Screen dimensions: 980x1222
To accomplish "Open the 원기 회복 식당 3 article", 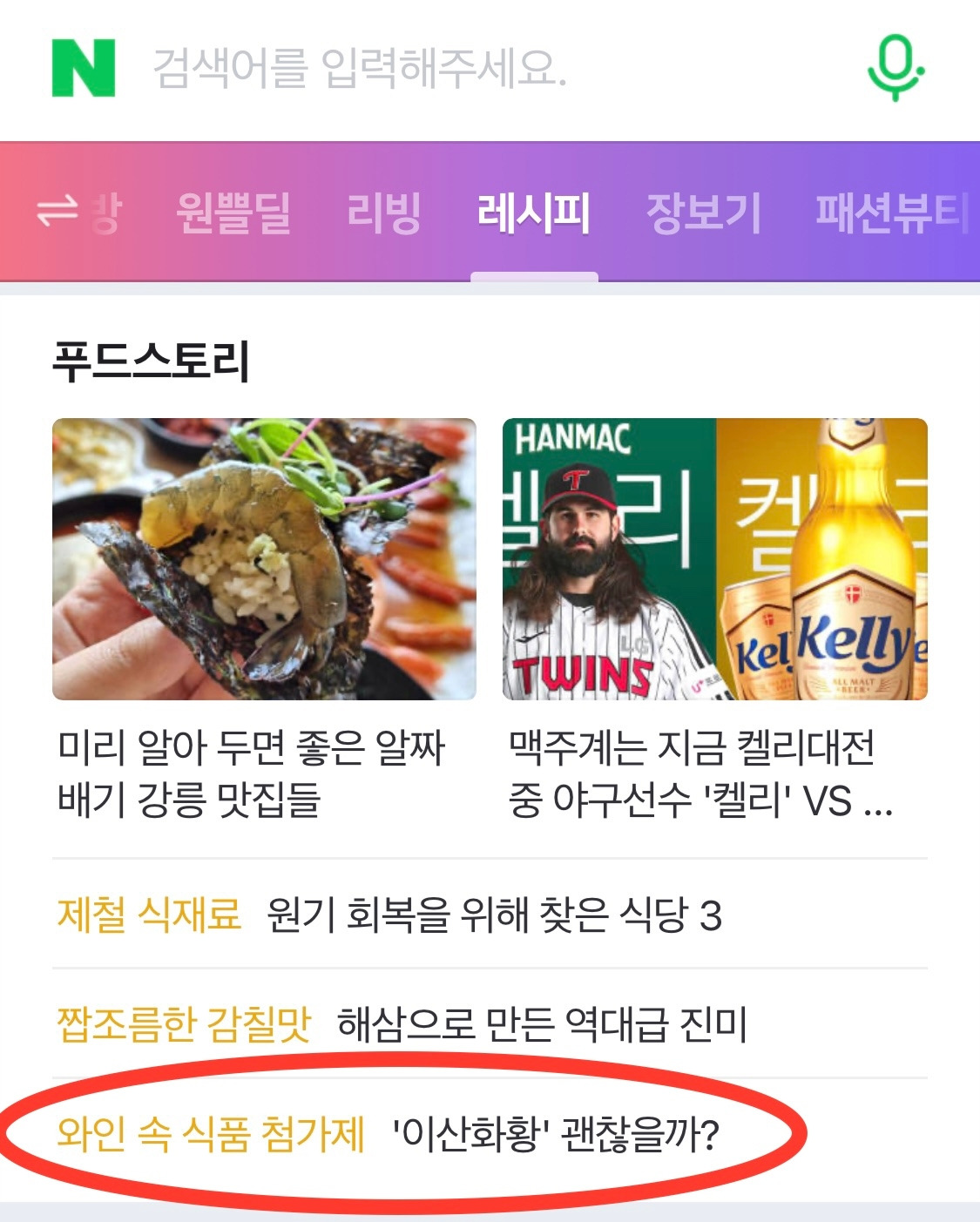I will 497,913.
